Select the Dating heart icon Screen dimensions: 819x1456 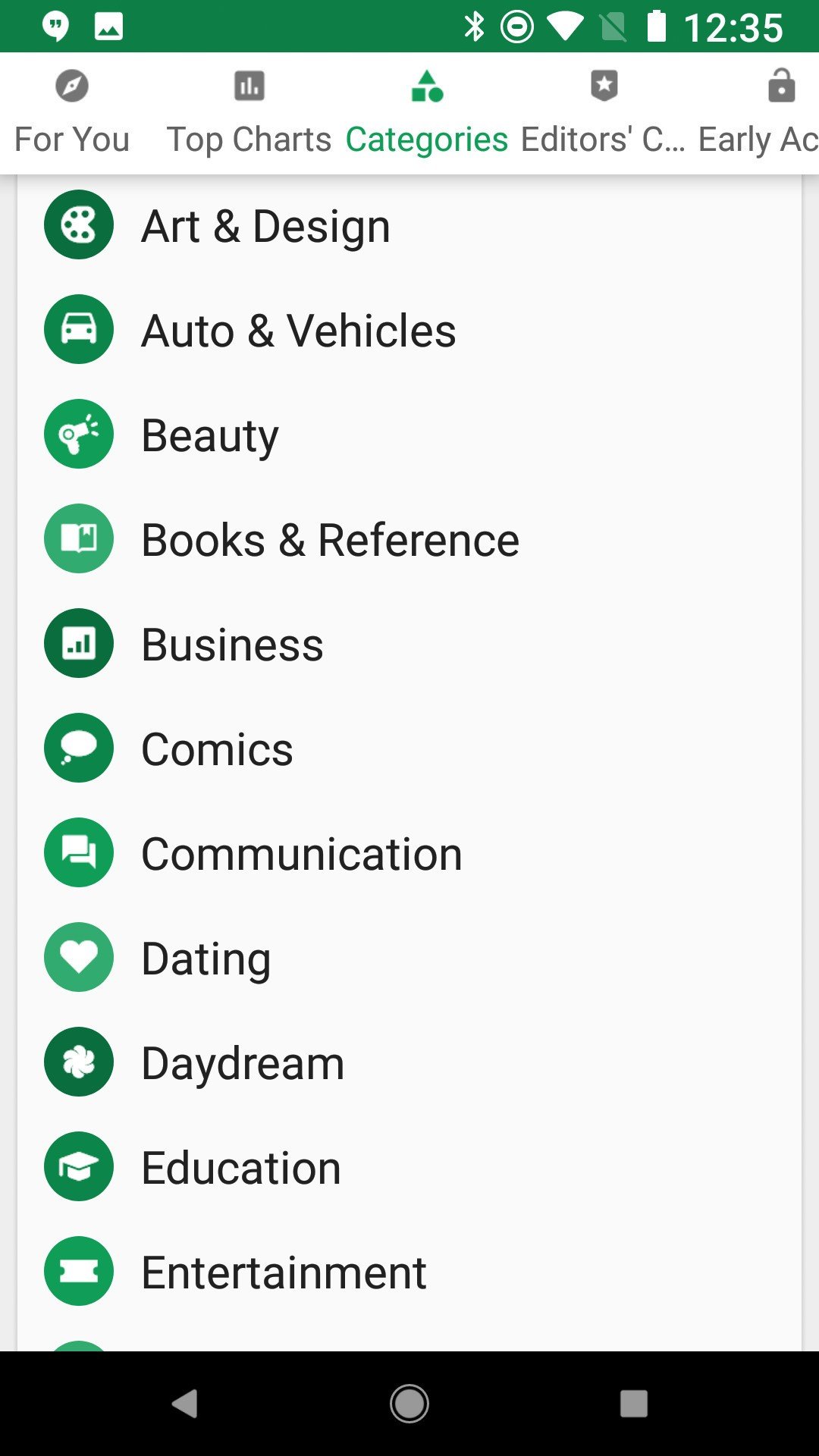78,957
